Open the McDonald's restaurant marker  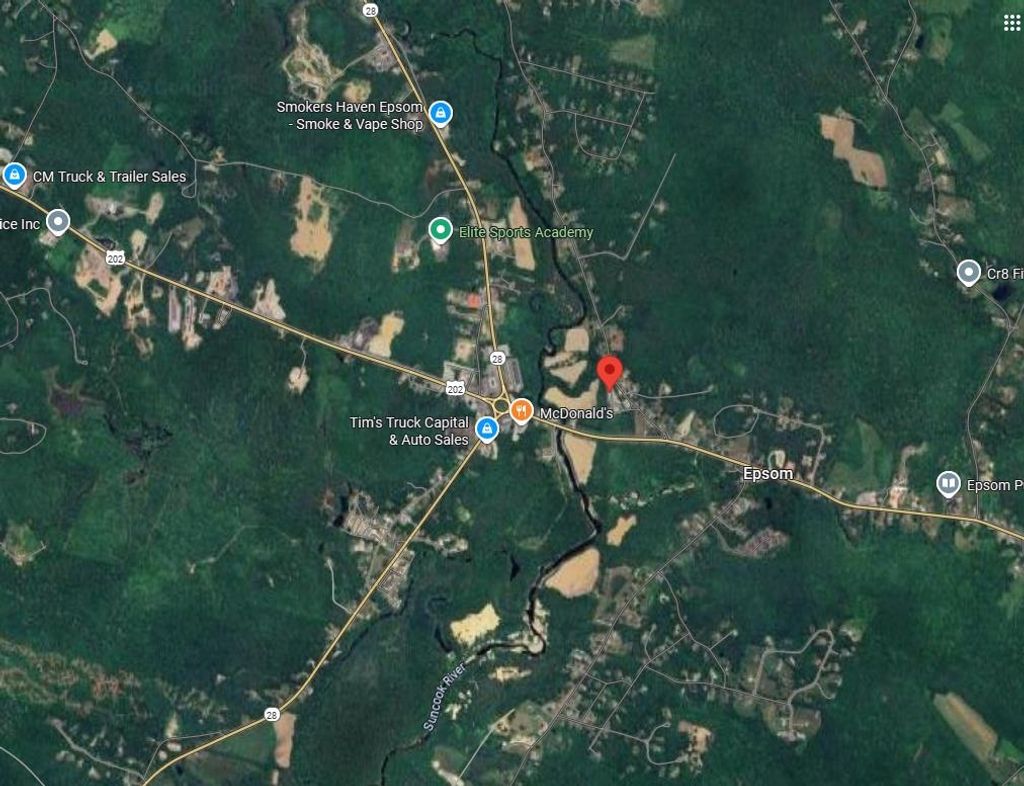point(520,411)
